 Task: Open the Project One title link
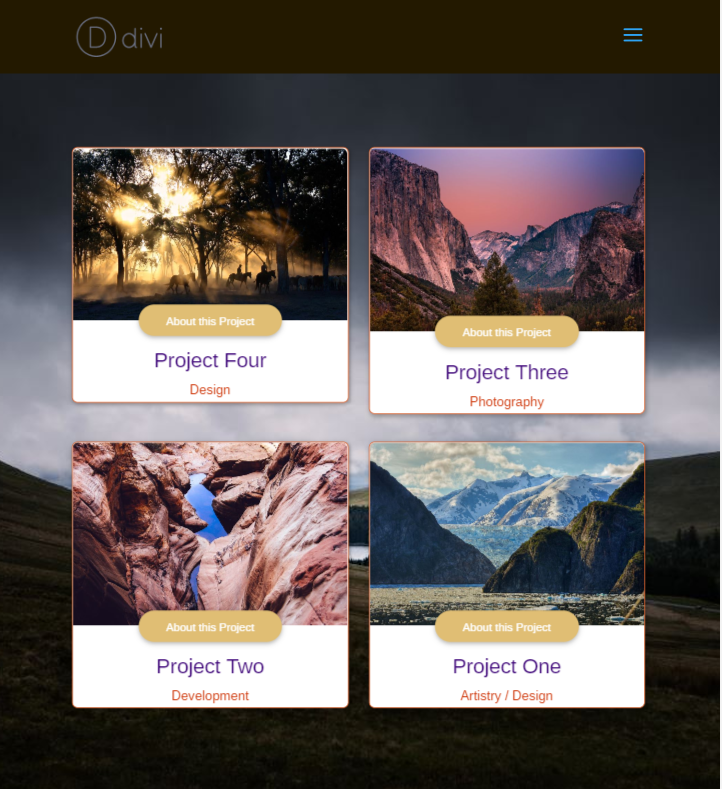[x=506, y=666]
